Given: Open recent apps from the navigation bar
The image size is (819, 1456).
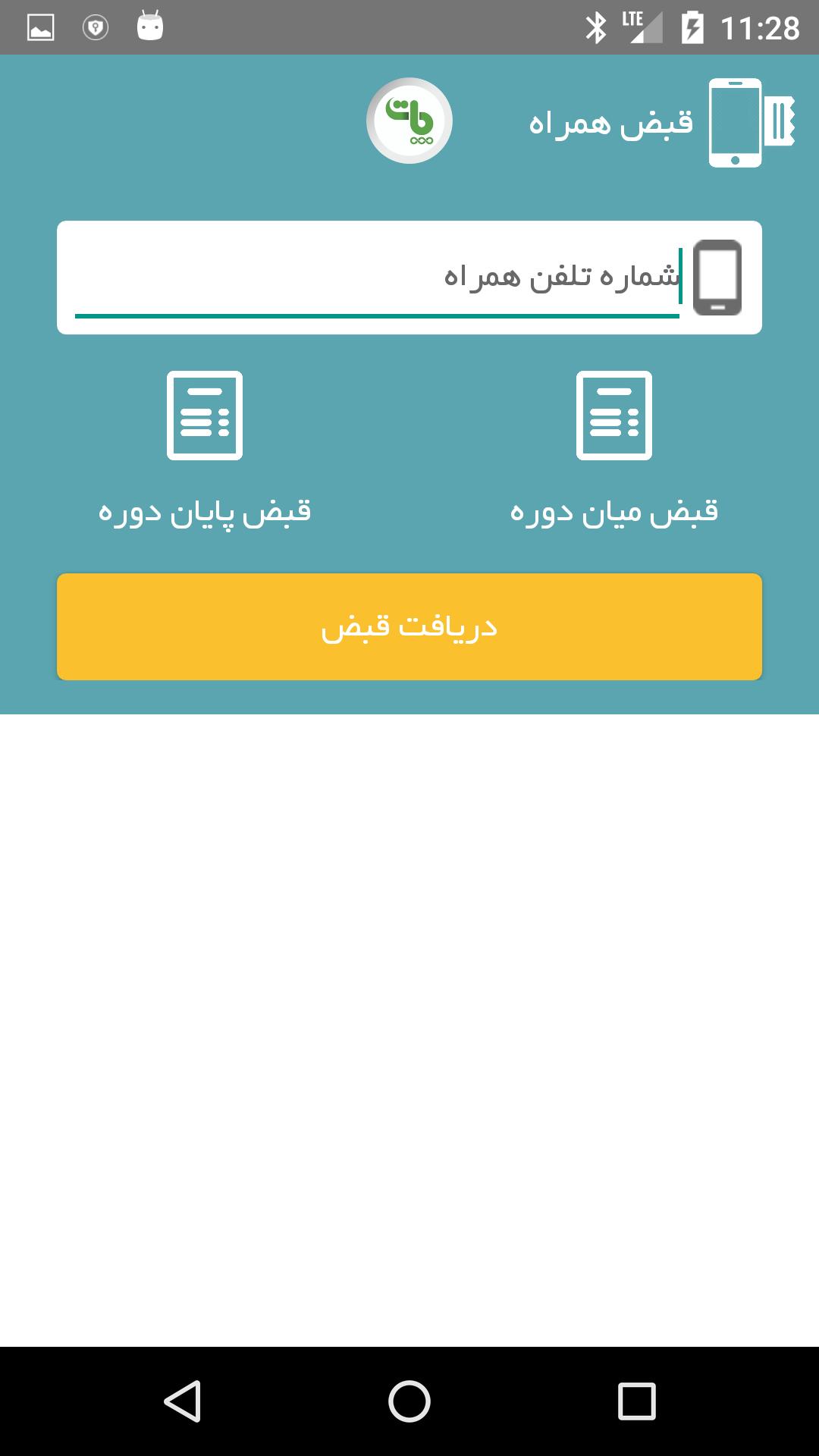Looking at the screenshot, I should tap(636, 1401).
